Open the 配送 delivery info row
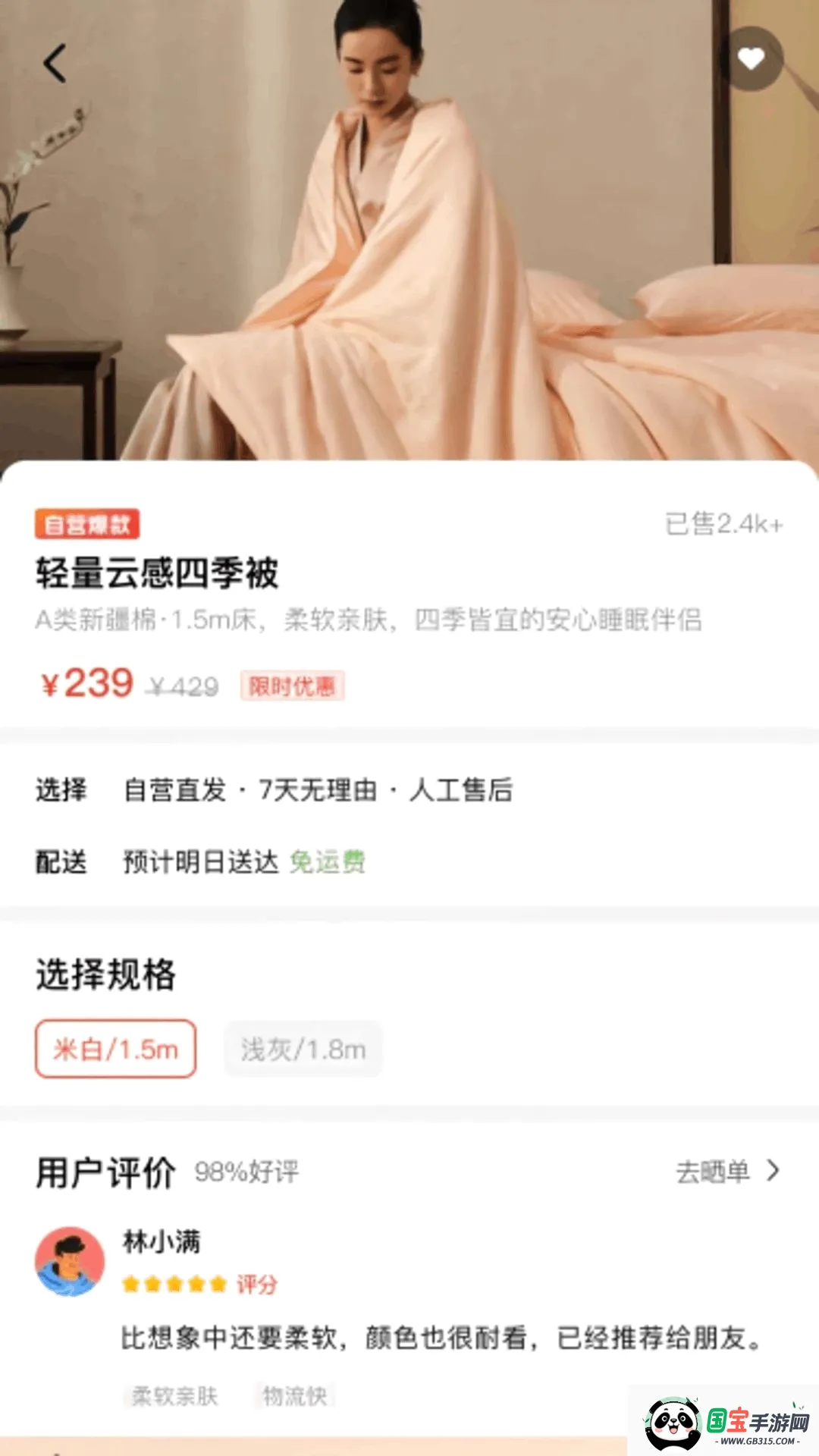 pyautogui.click(x=409, y=861)
